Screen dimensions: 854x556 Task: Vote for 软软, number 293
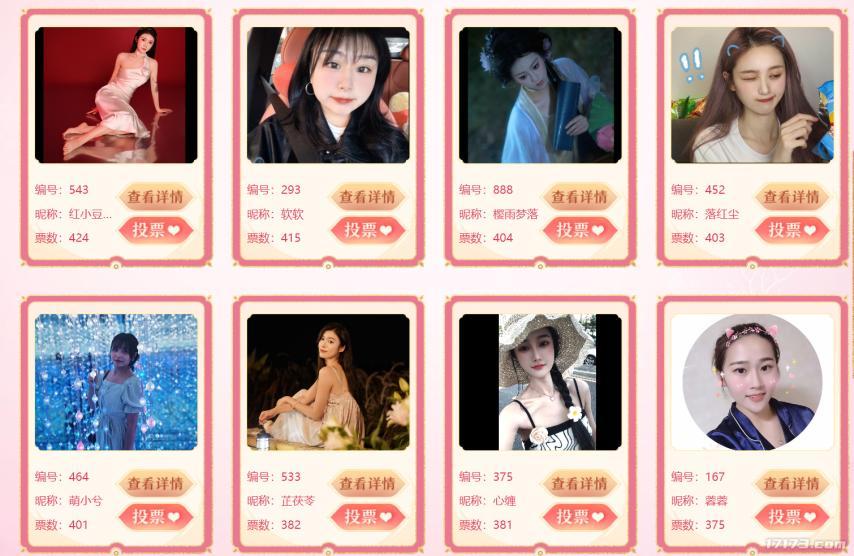367,230
